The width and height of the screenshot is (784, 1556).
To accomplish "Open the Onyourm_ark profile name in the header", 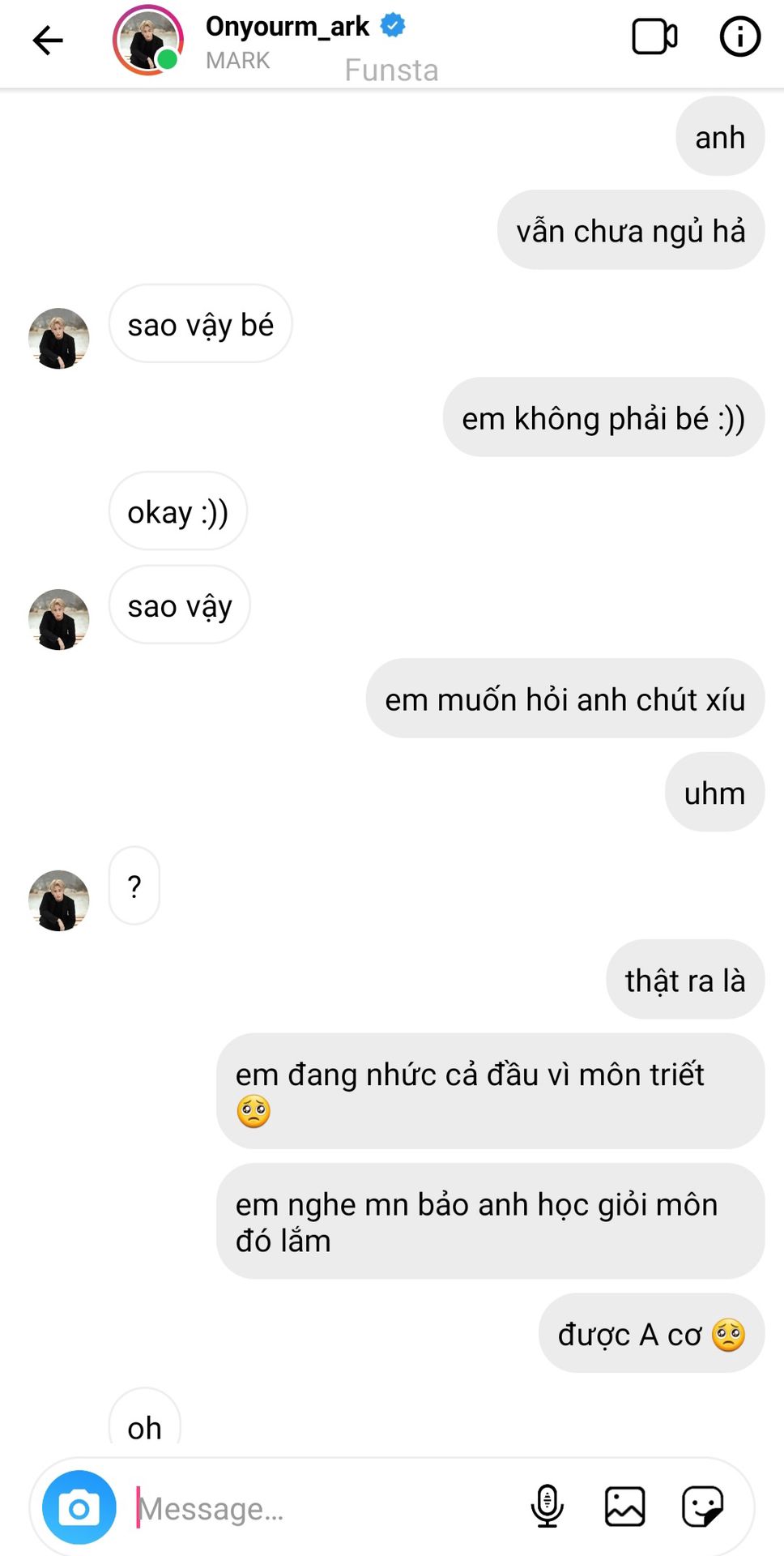I will point(288,26).
